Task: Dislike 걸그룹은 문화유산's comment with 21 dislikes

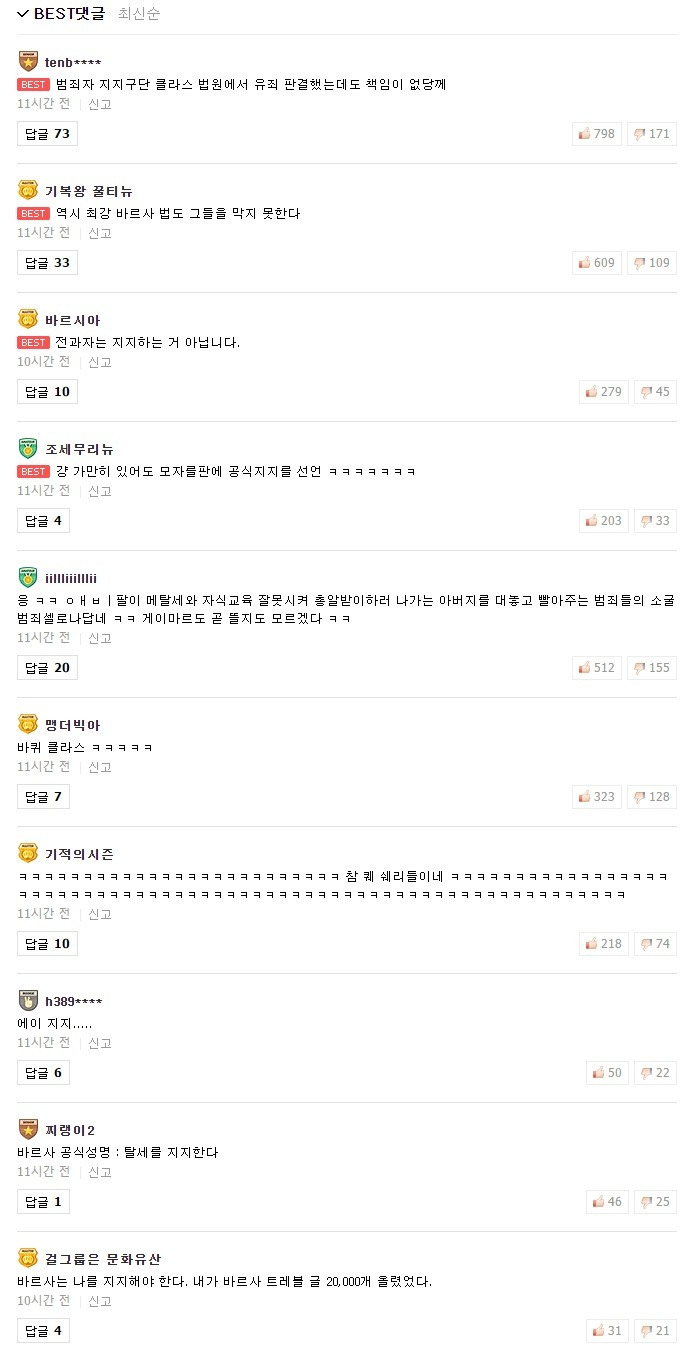Action: point(655,1331)
